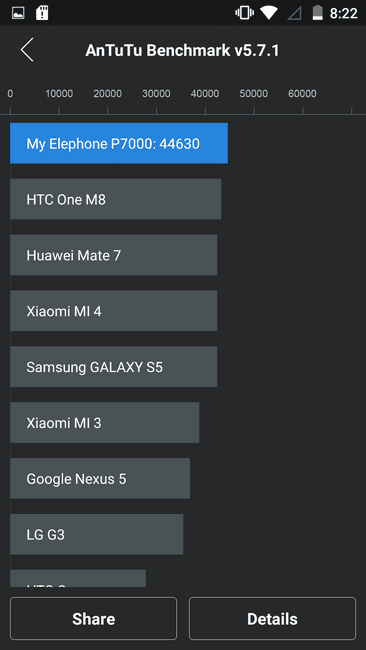The width and height of the screenshot is (366, 650).
Task: Open the Details button
Action: (x=272, y=618)
